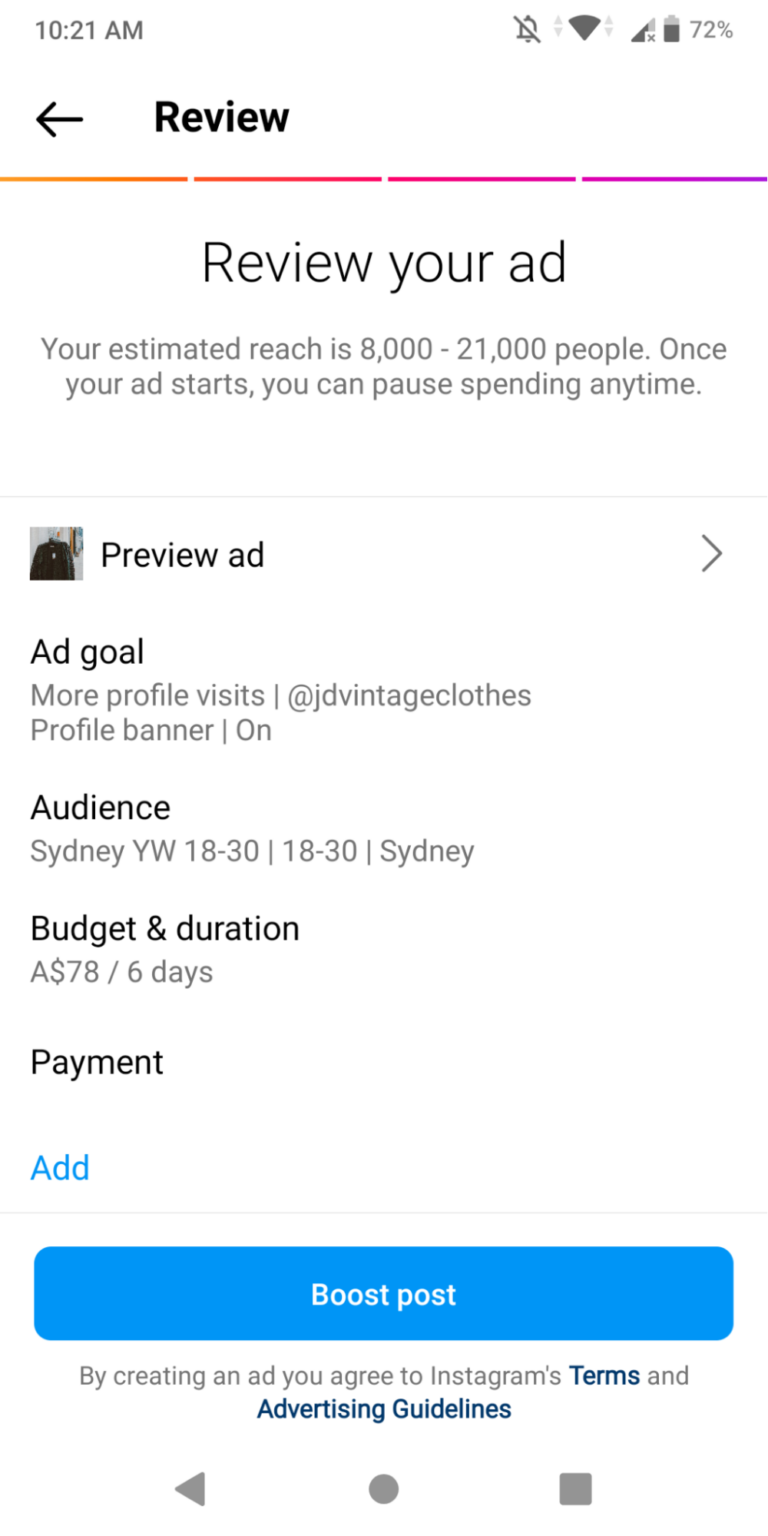The width and height of the screenshot is (768, 1536).
Task: Open the Audience section for Sydney YW 18-30
Action: tap(252, 850)
